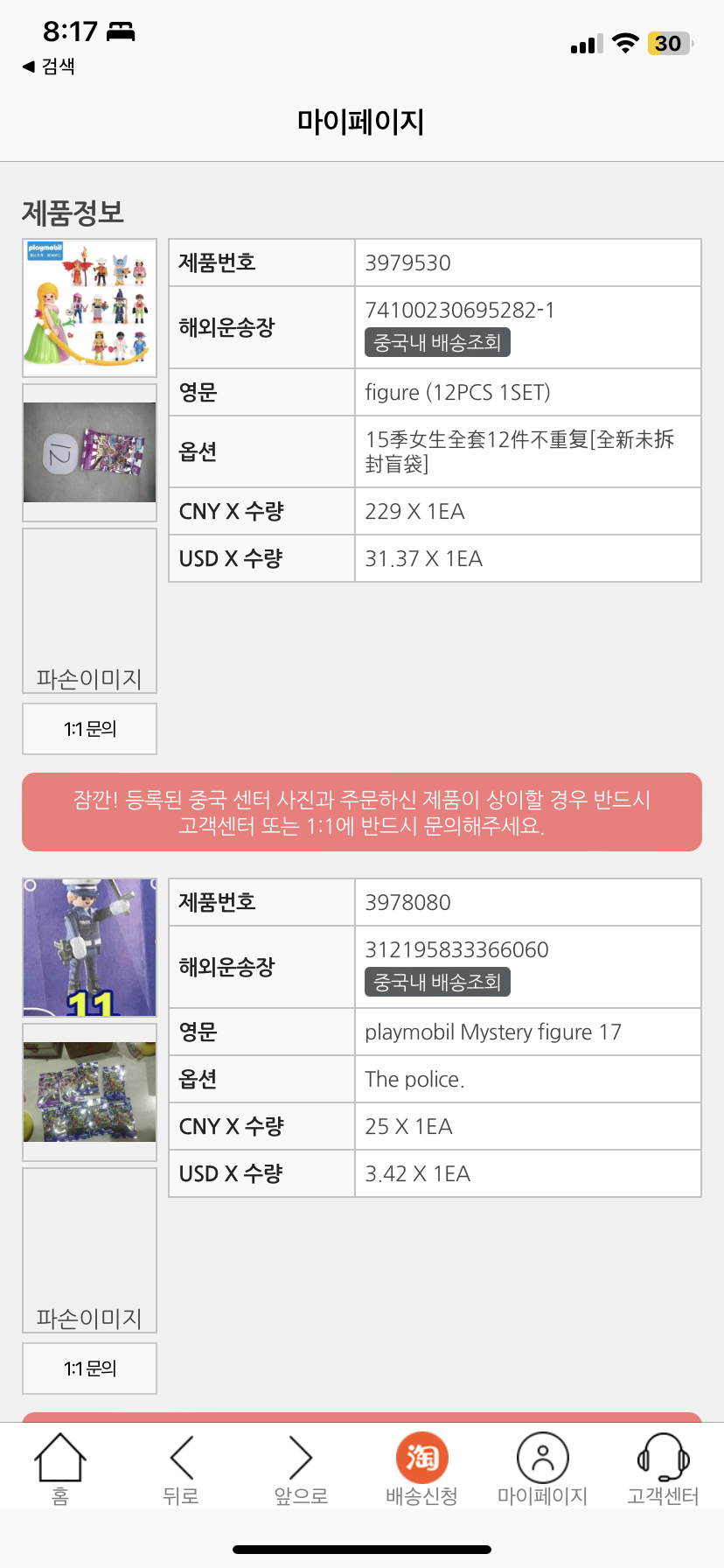The image size is (724, 1568).
Task: Open 1:1 문의 for product 3979530
Action: click(x=89, y=729)
